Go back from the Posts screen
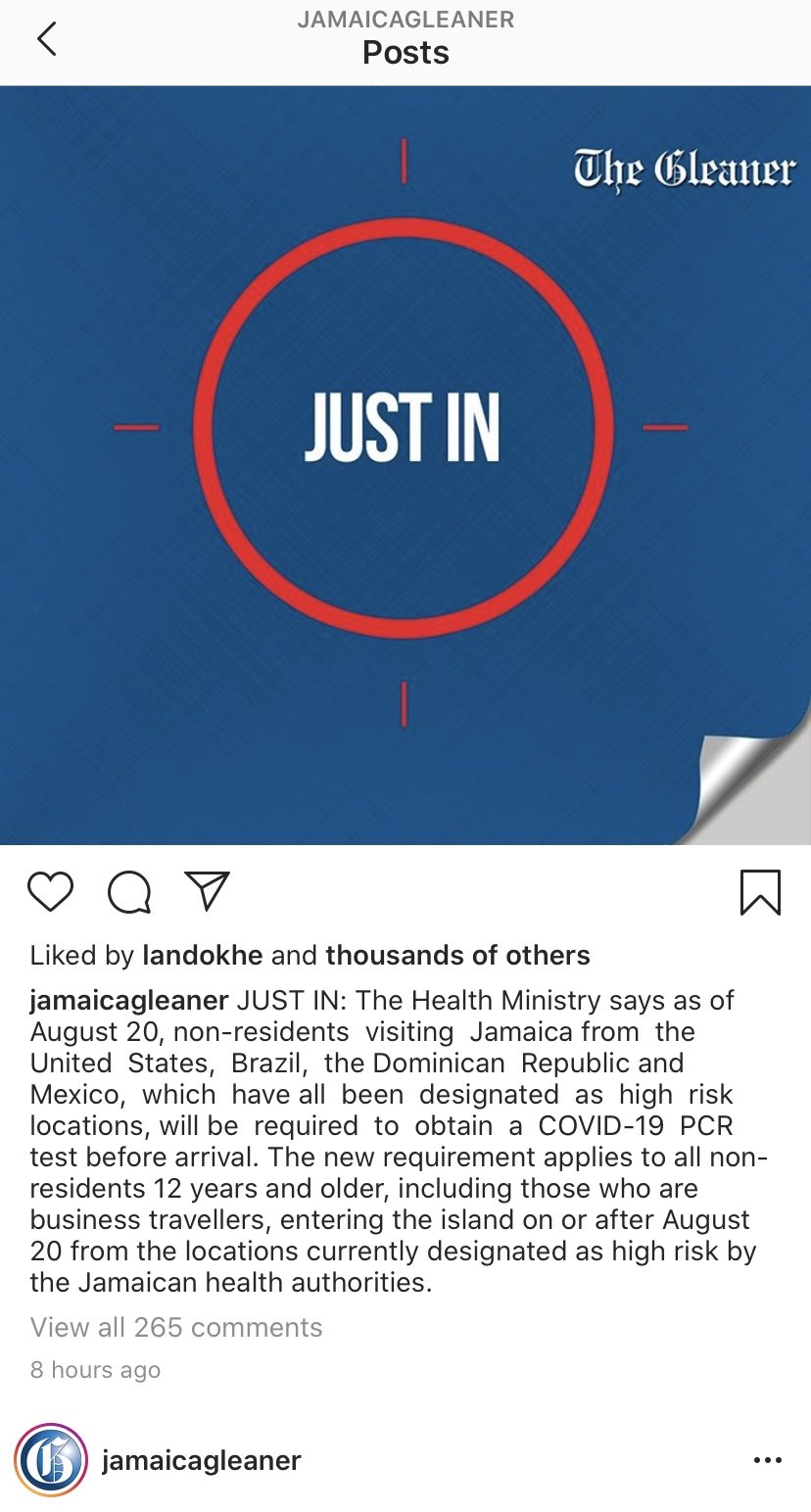 pos(46,39)
